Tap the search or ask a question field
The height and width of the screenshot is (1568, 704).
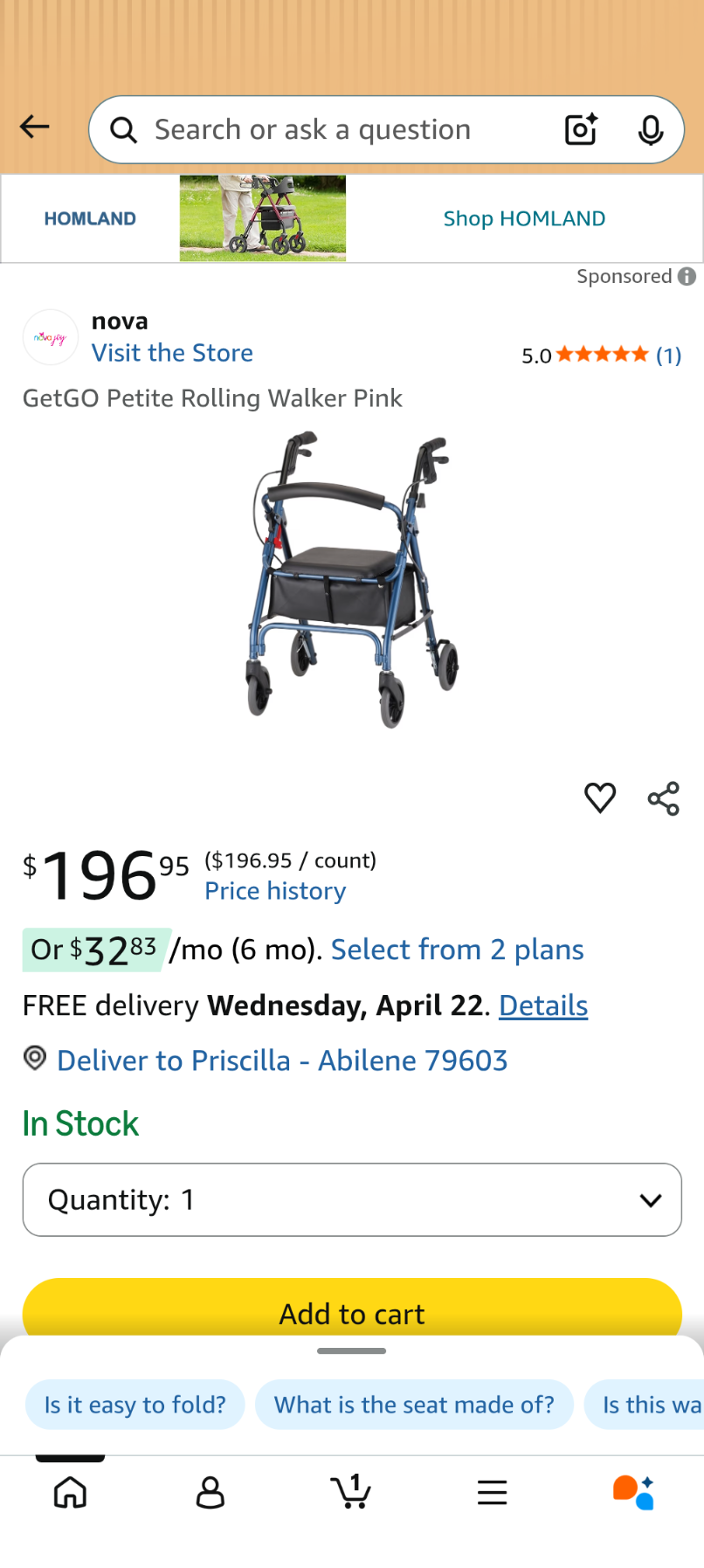click(332, 130)
